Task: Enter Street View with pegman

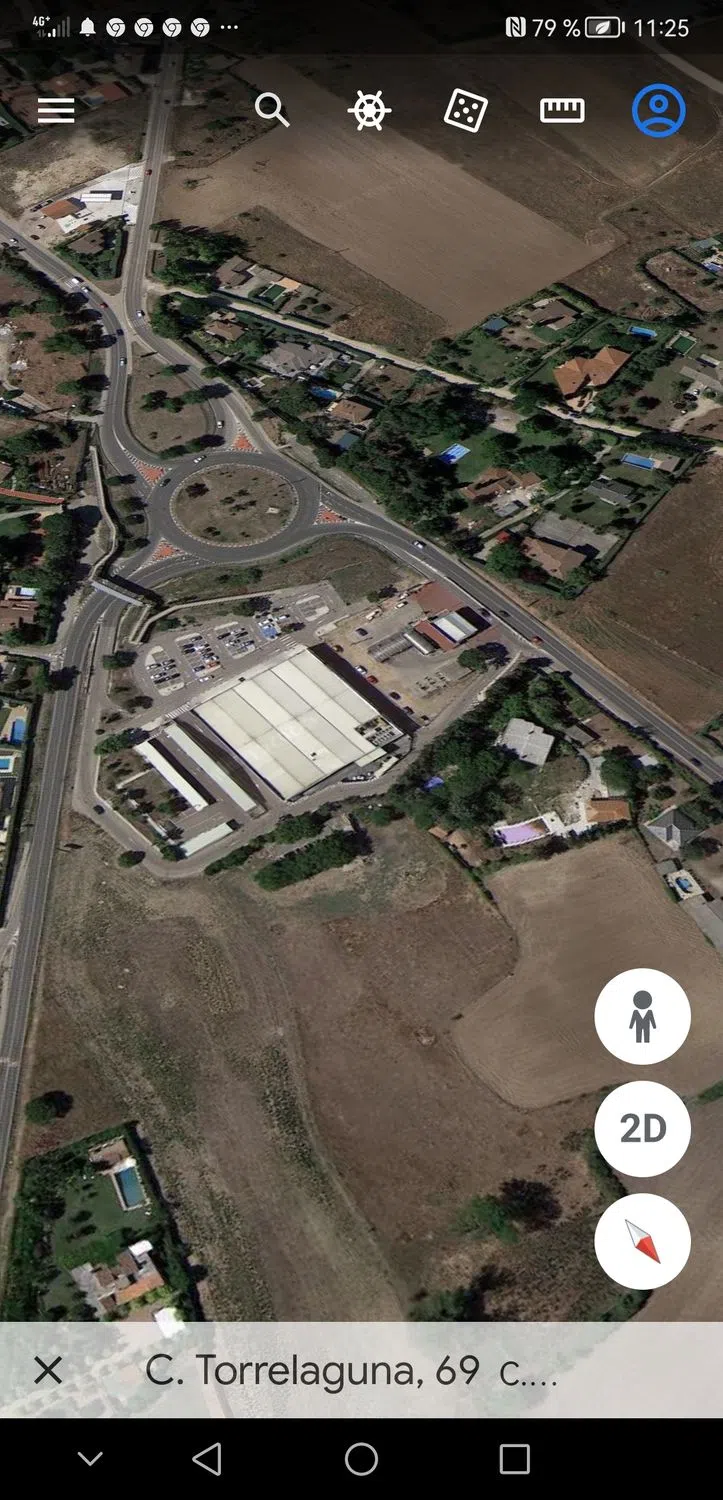Action: (x=642, y=1016)
